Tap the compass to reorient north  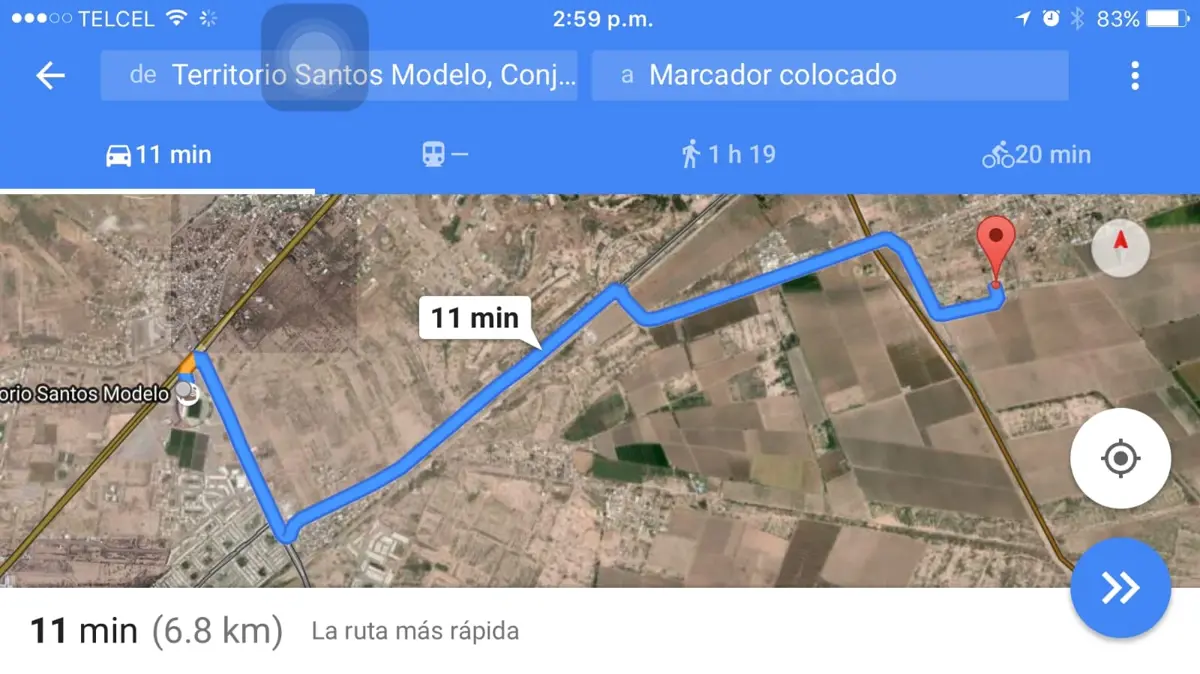coord(1121,247)
